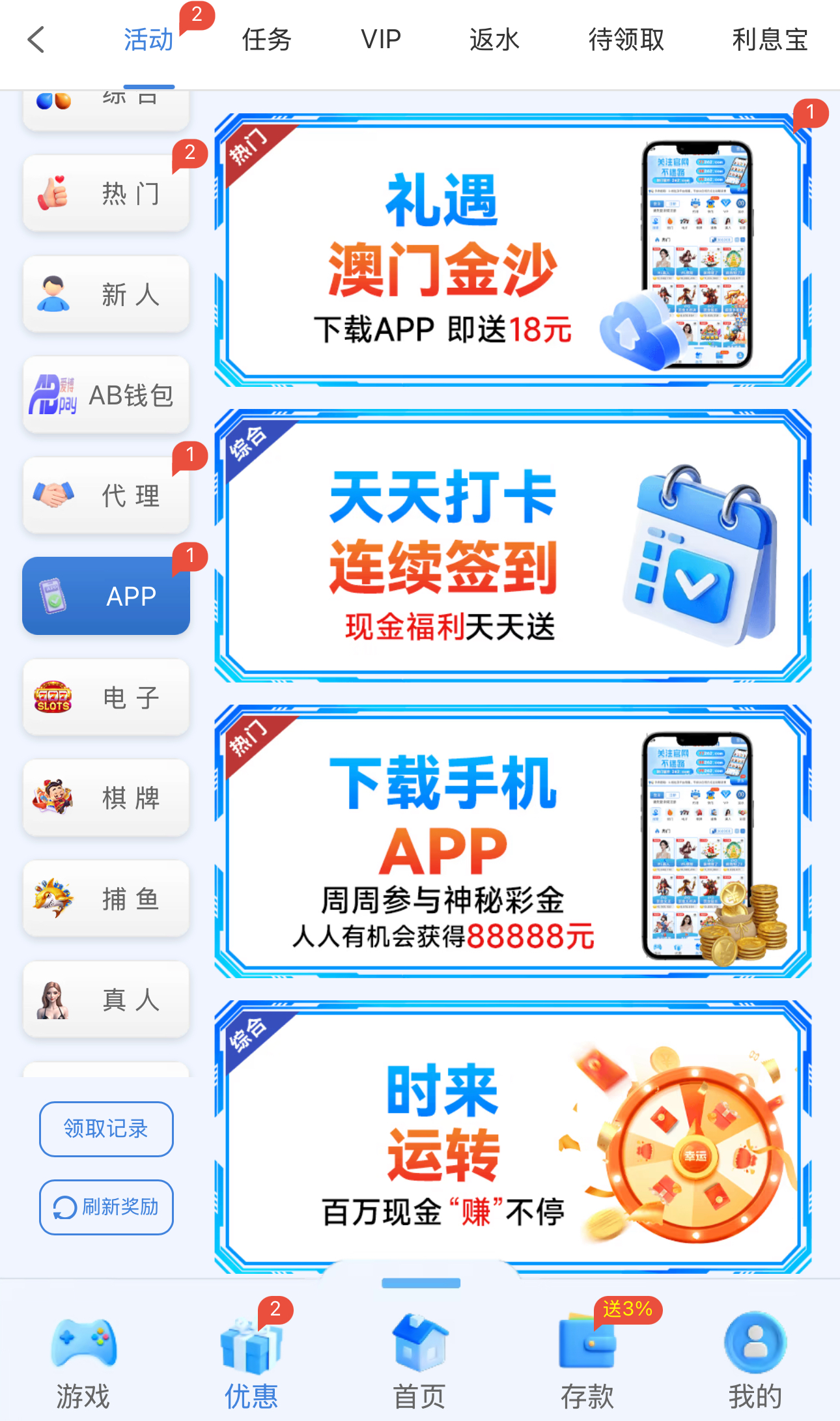Choose the 电子 slots category
This screenshot has width=840, height=1421.
pos(106,697)
